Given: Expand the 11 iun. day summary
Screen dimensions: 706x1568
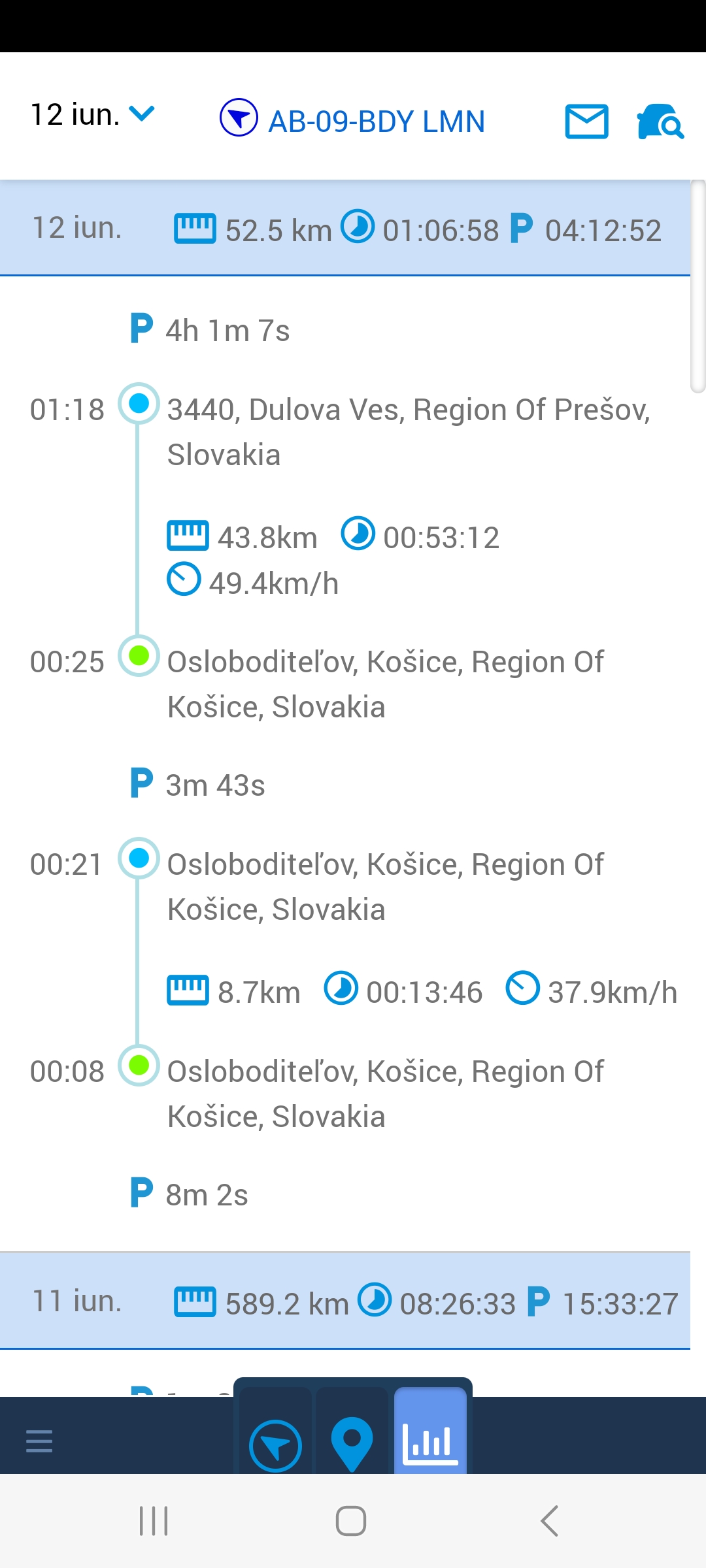Looking at the screenshot, I should (345, 1301).
